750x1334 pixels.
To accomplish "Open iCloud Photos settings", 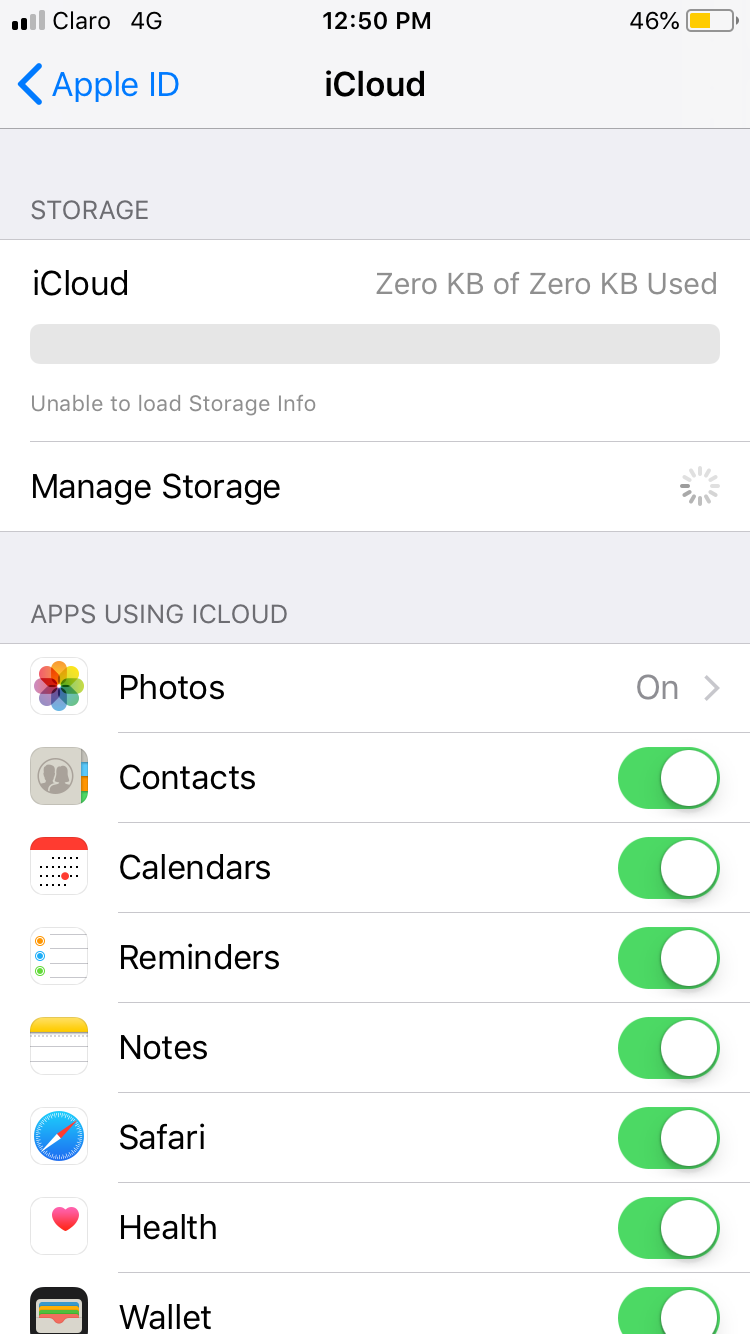I will [375, 688].
